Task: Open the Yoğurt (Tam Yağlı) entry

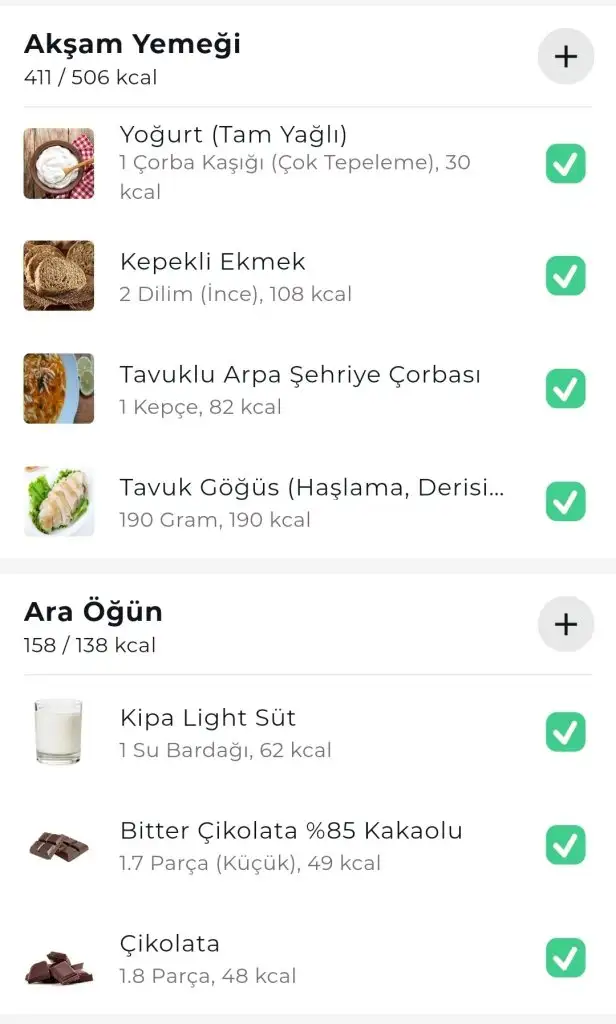Action: click(x=300, y=162)
